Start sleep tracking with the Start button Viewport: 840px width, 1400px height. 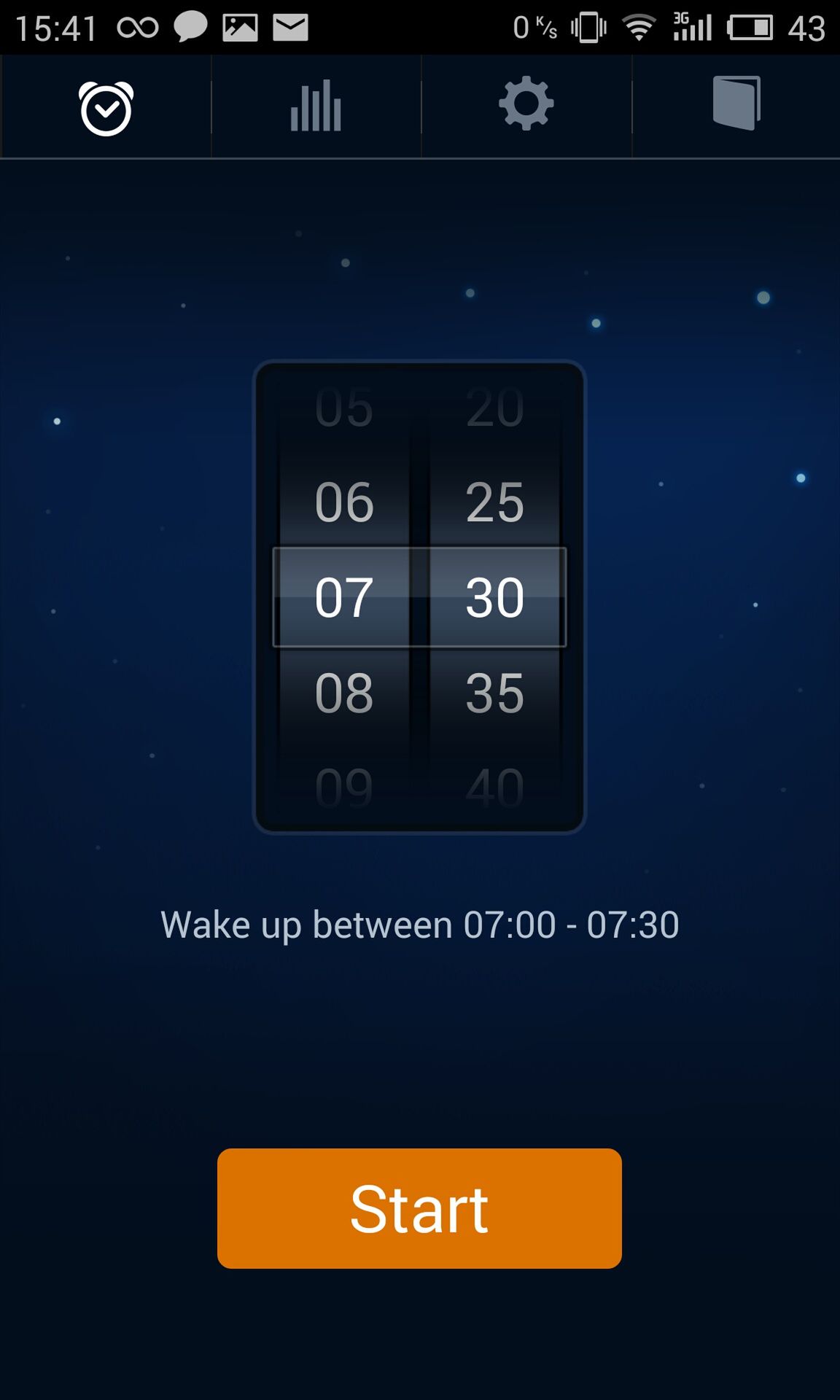click(x=419, y=1208)
